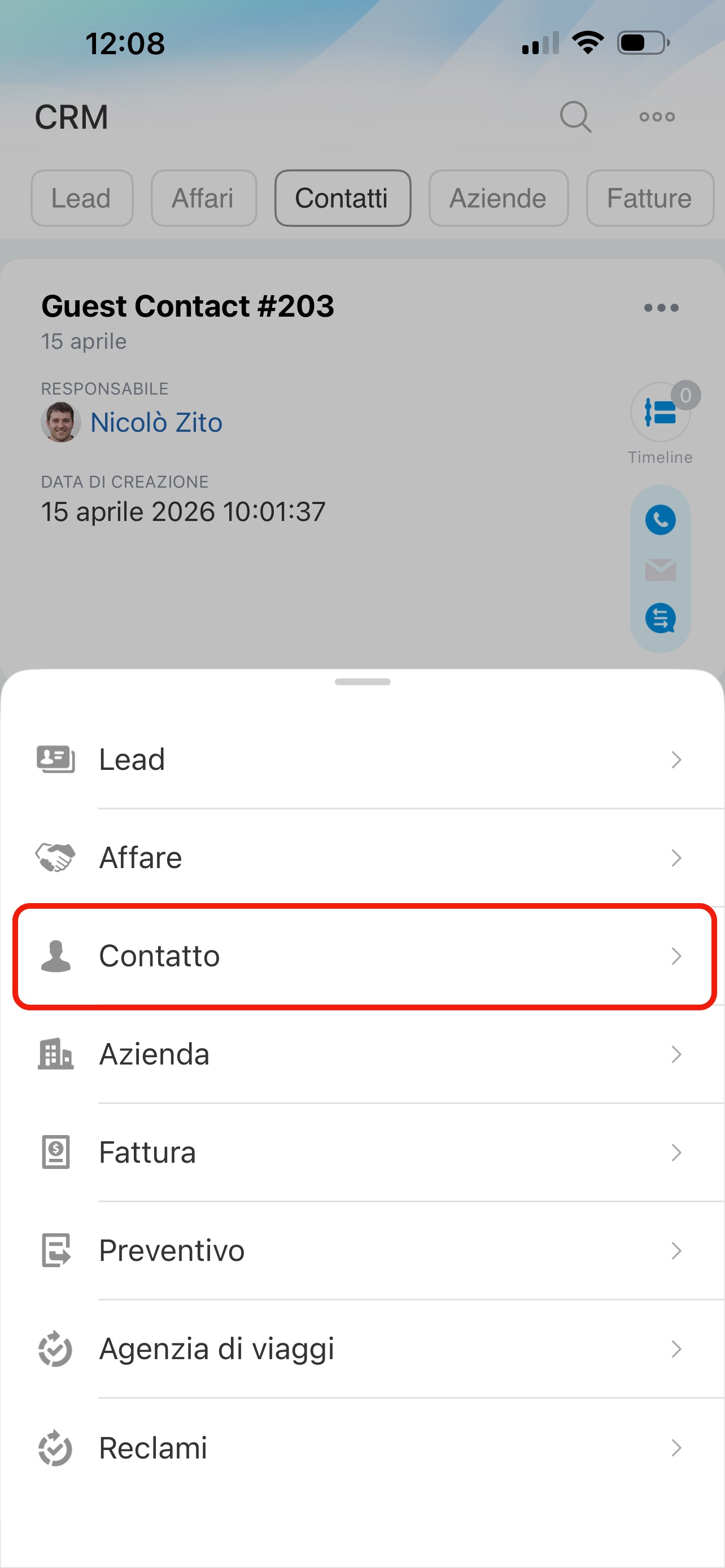Switch to the Fatture tab
Screen dimensions: 725x1568
coord(649,198)
